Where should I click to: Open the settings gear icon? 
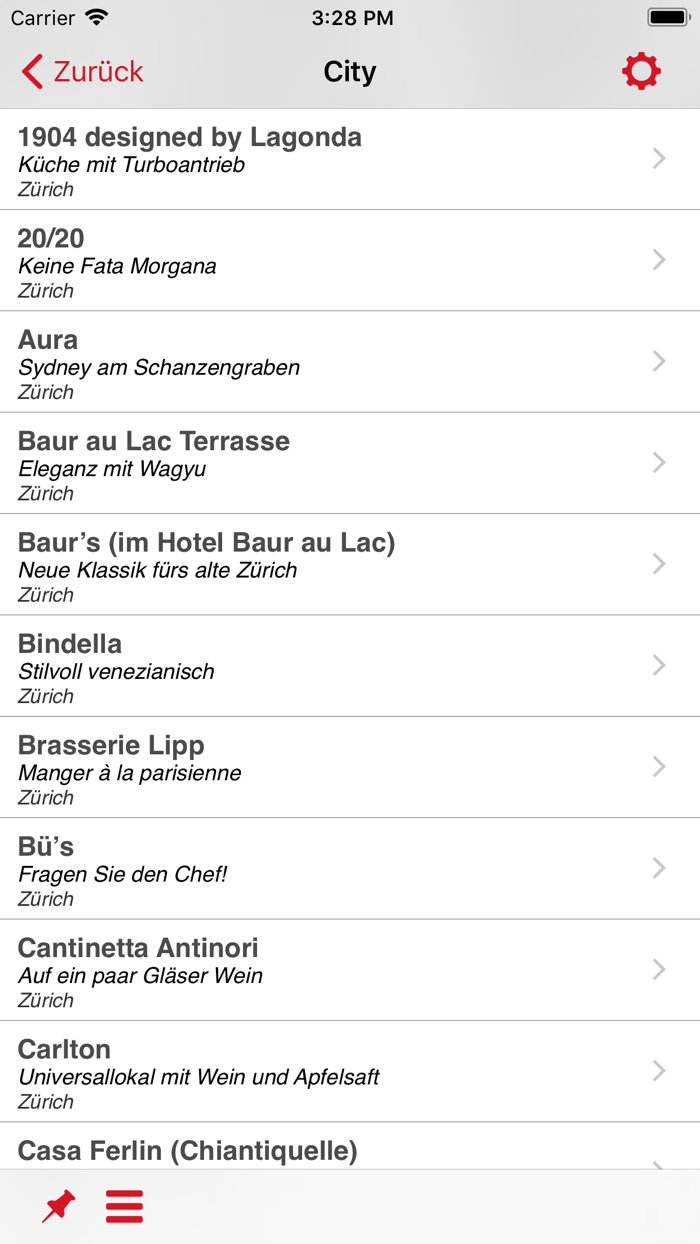641,72
